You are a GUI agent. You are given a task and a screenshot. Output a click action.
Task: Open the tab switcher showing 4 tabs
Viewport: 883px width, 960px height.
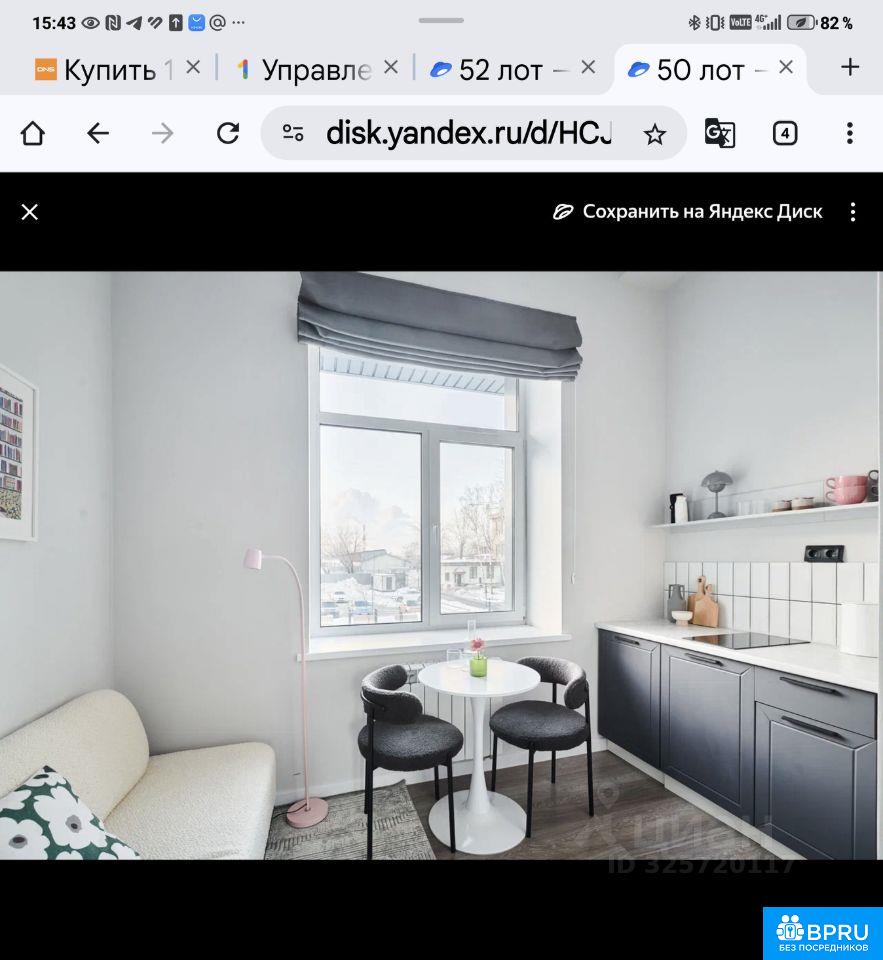point(785,133)
